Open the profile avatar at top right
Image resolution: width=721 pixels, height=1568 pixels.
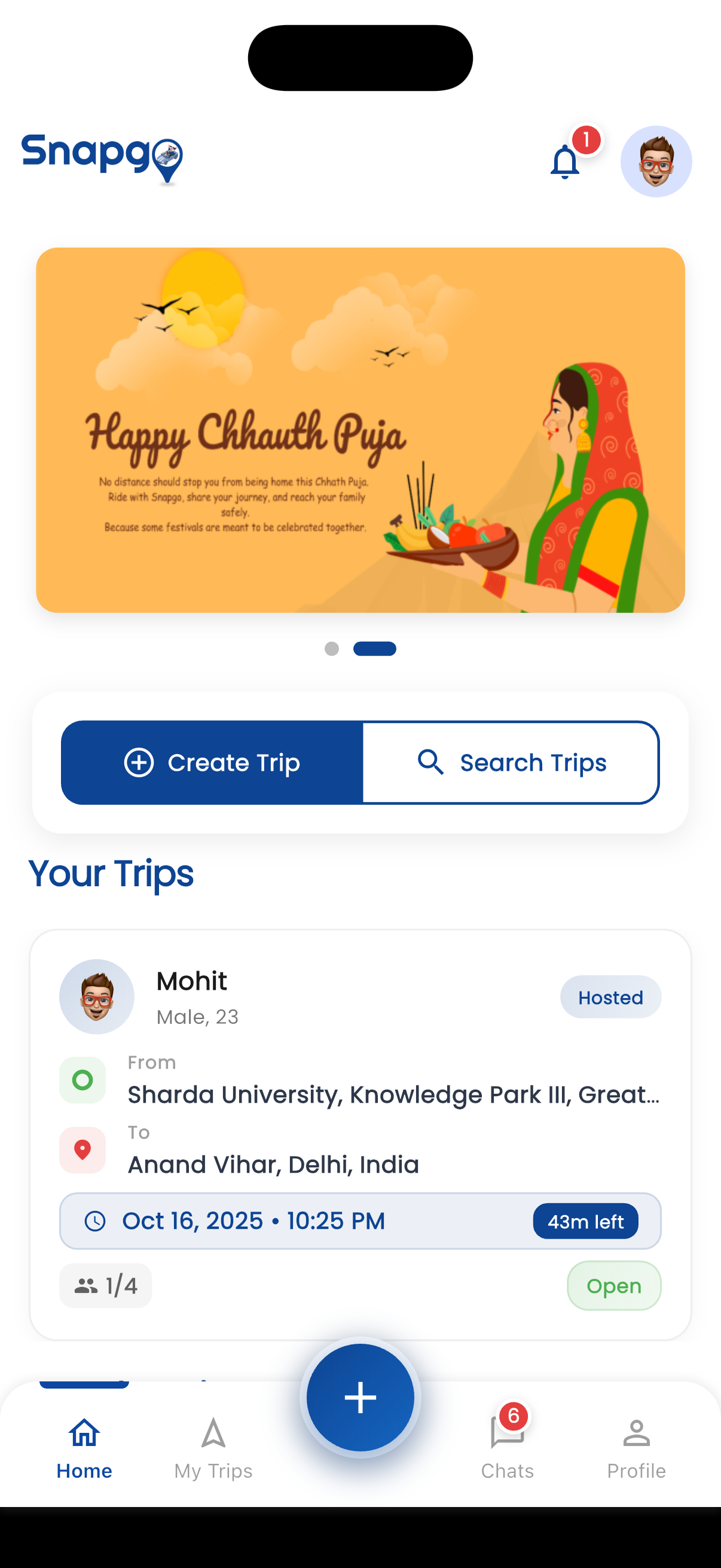(655, 162)
